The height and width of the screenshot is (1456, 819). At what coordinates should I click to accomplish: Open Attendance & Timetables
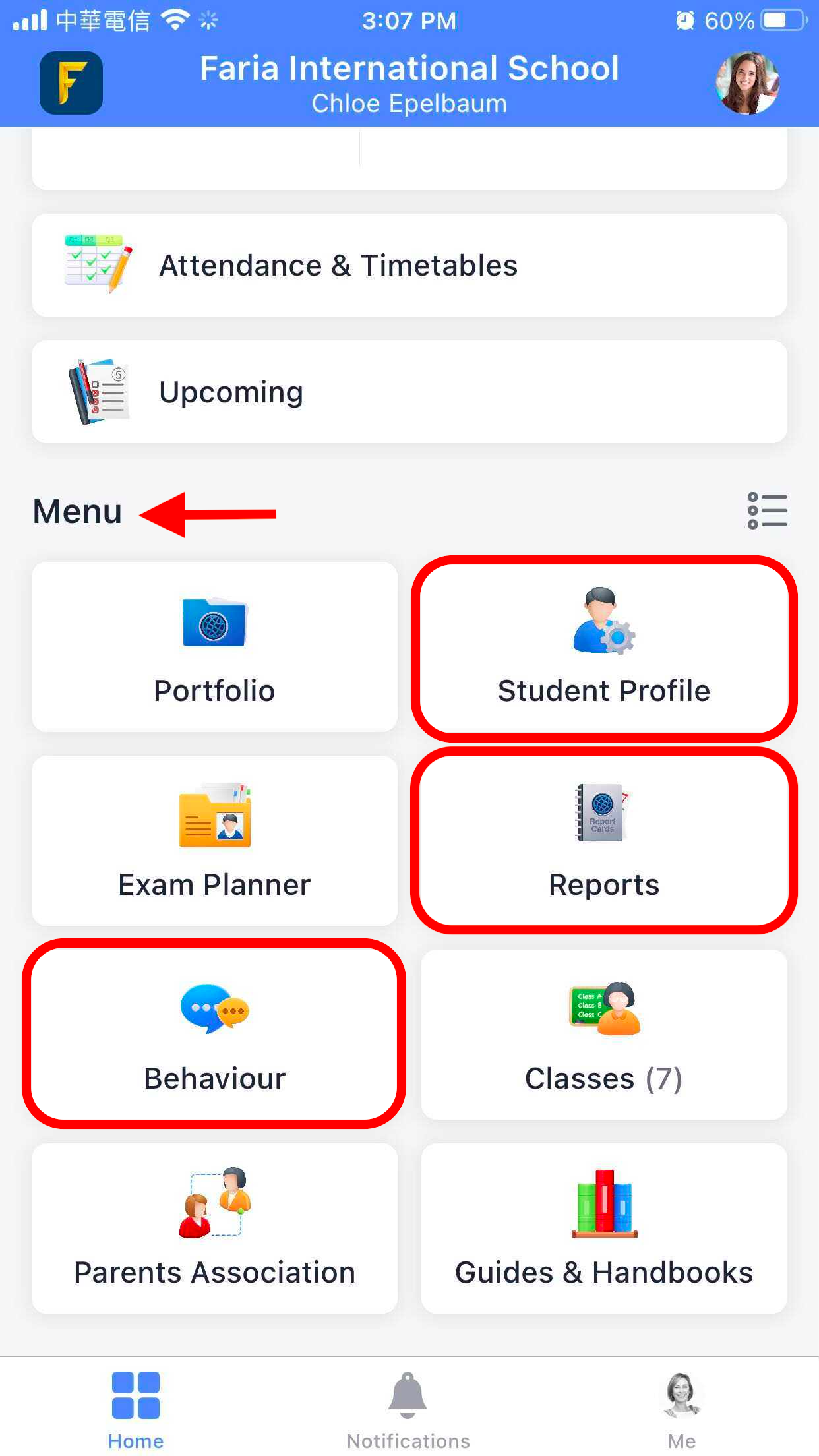pos(409,265)
